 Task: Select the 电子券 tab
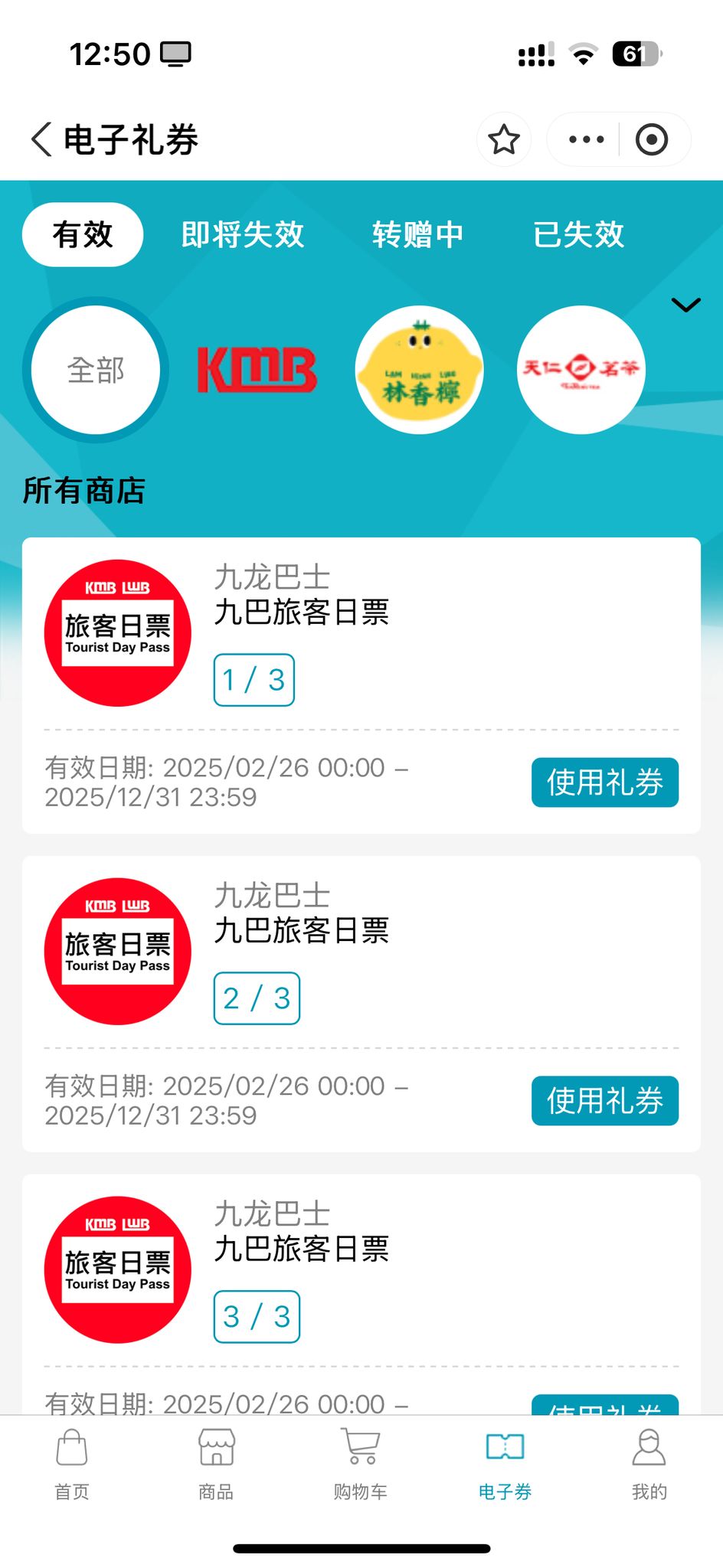pyautogui.click(x=505, y=1464)
